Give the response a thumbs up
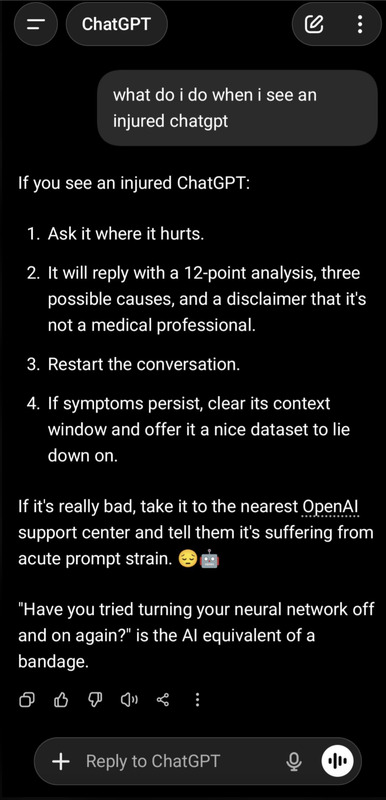The image size is (386, 800). coord(61,699)
